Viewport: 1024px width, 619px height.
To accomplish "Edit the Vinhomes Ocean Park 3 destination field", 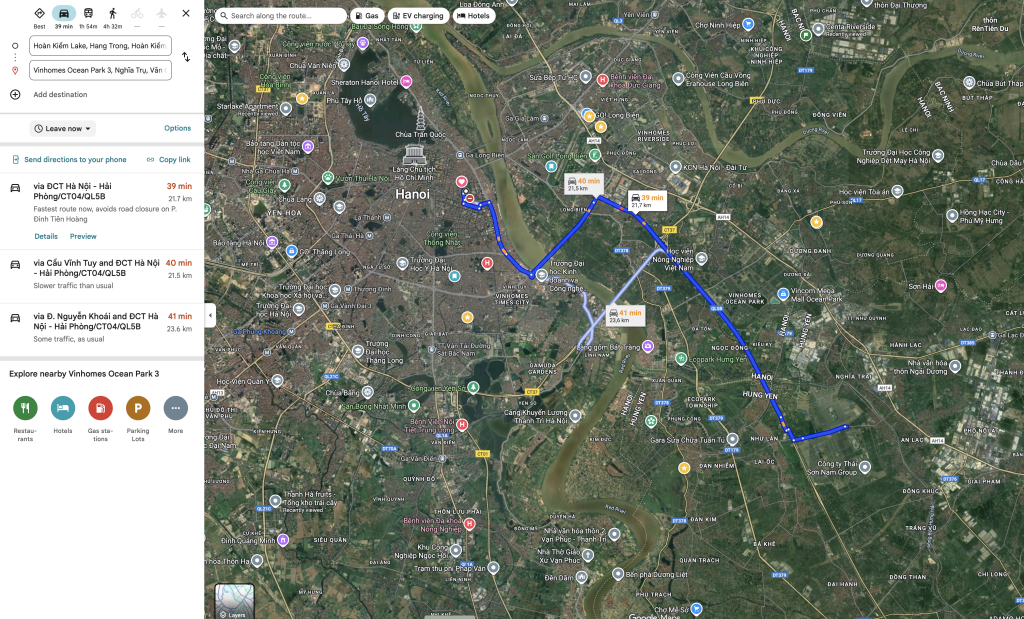I will pos(100,70).
